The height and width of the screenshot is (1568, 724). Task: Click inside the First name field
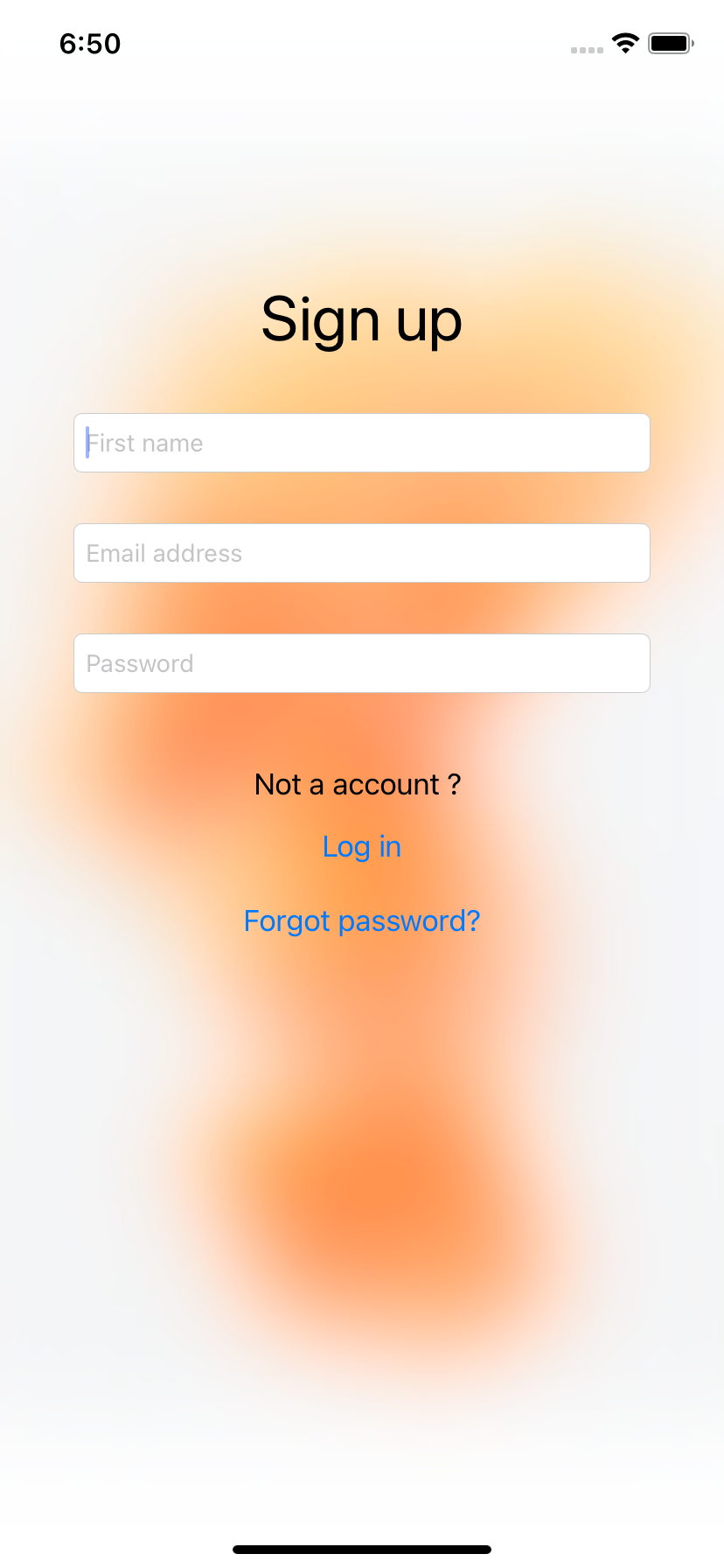click(361, 443)
